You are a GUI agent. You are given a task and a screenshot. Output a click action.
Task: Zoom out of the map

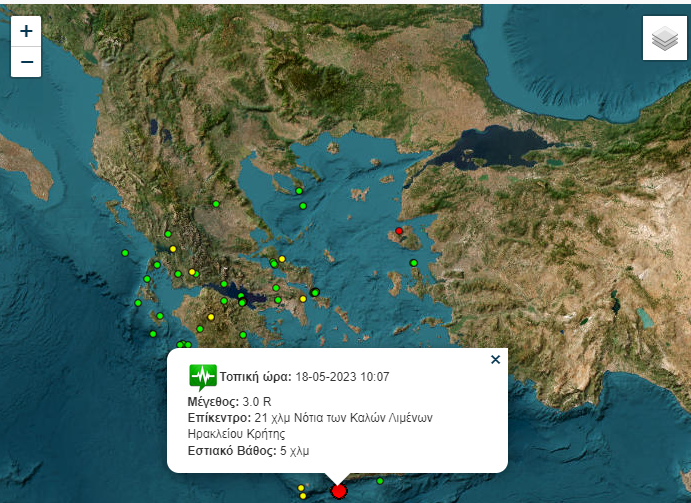pos(26,62)
